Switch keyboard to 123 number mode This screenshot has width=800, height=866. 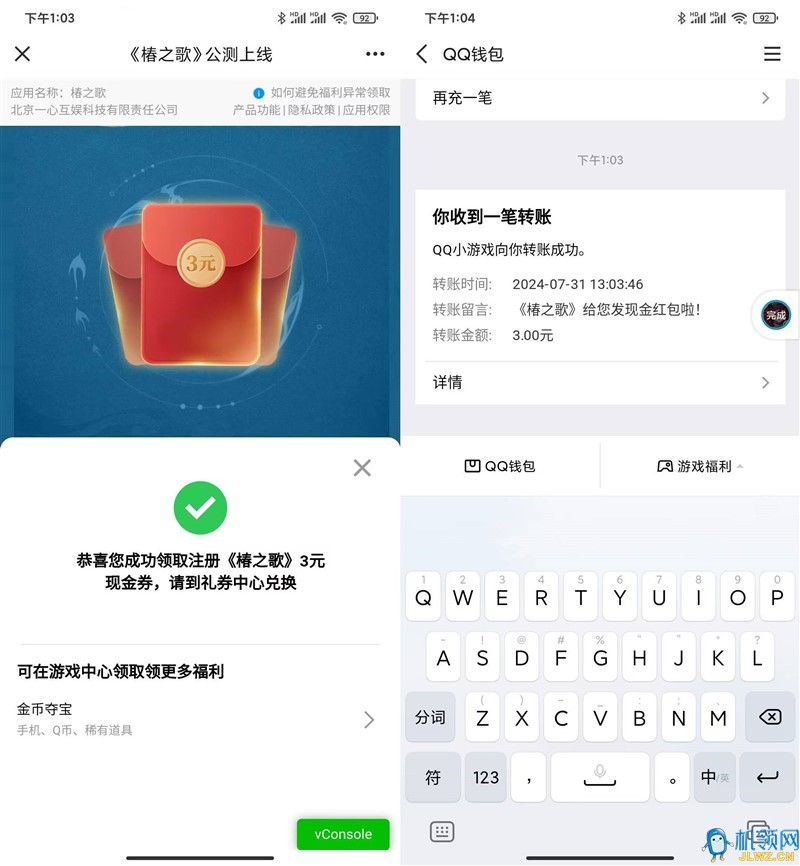pos(486,777)
